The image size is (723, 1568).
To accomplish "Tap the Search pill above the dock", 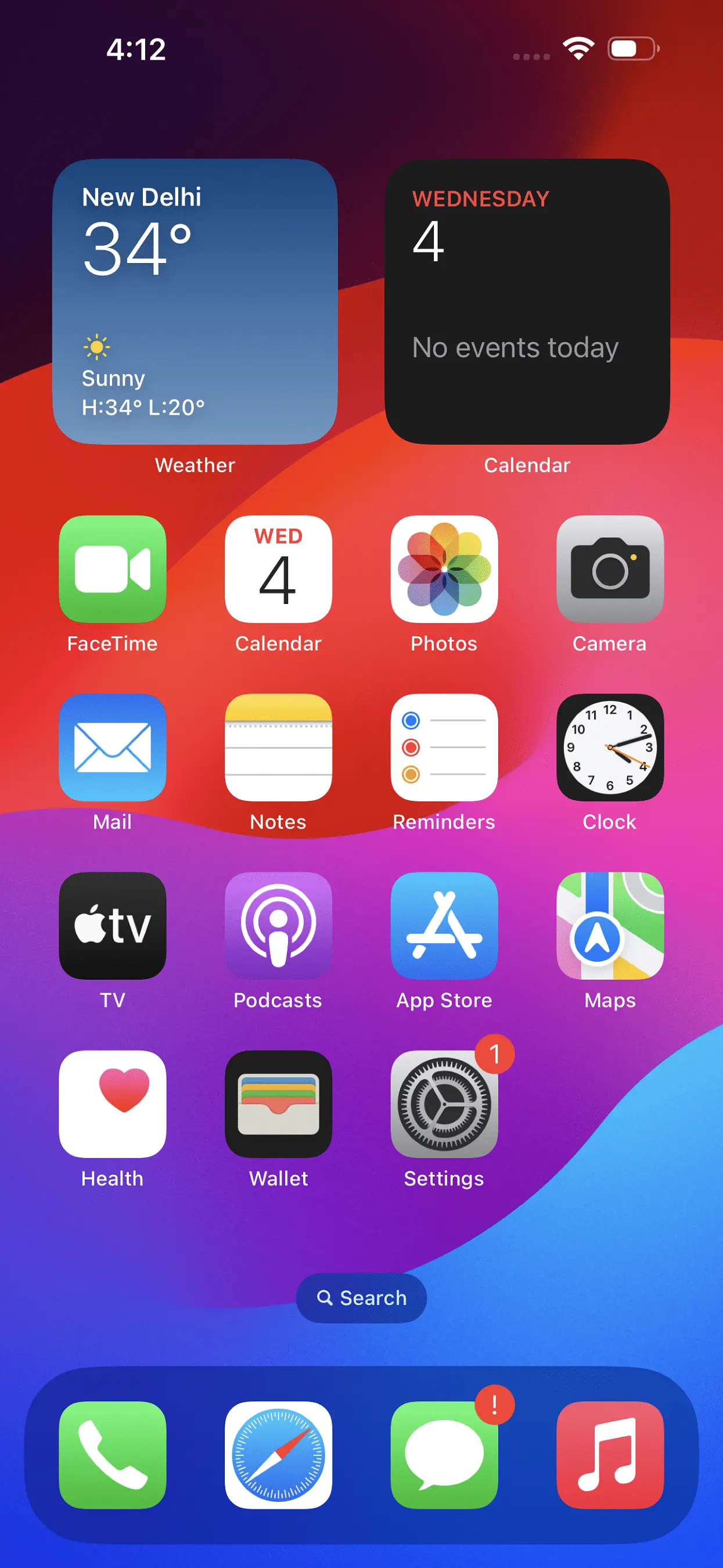I will [x=361, y=1298].
